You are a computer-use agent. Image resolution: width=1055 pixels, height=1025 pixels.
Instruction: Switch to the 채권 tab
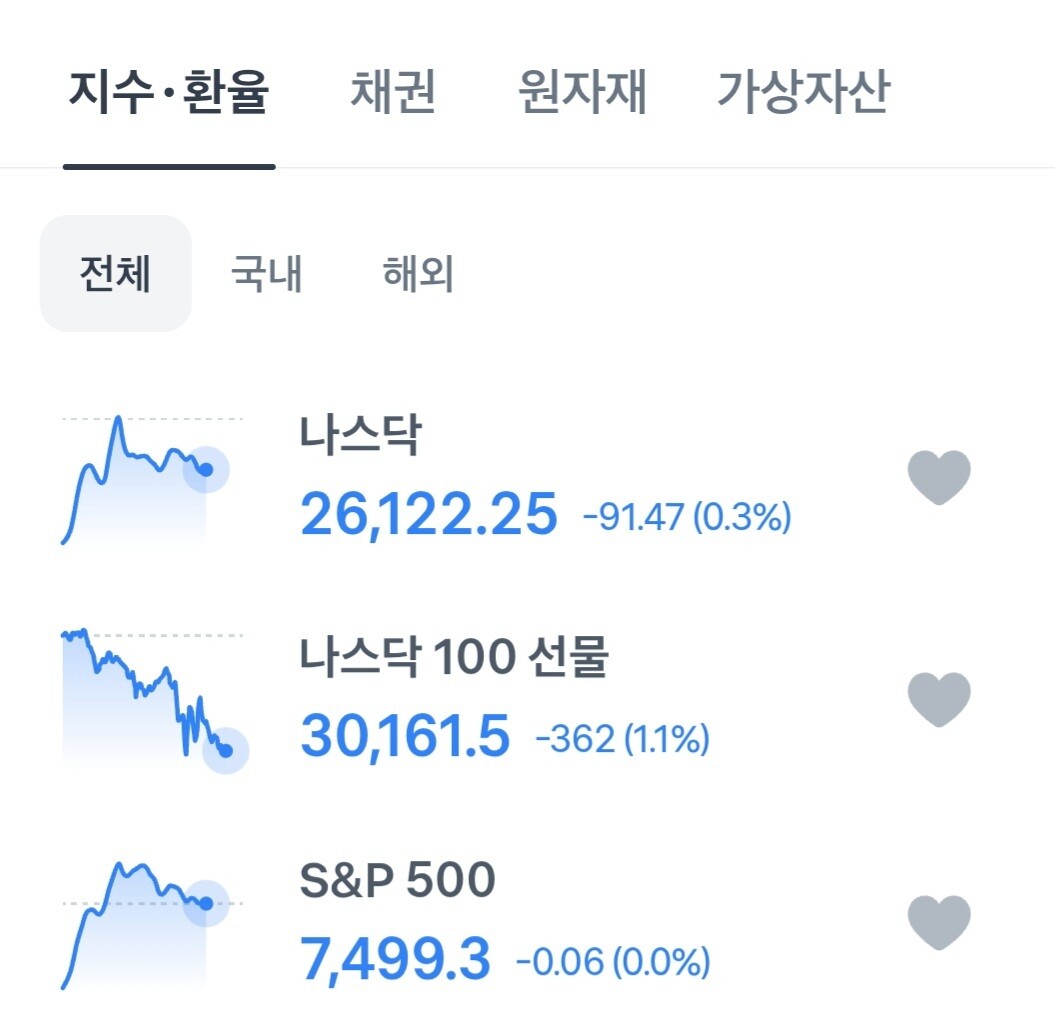(393, 91)
